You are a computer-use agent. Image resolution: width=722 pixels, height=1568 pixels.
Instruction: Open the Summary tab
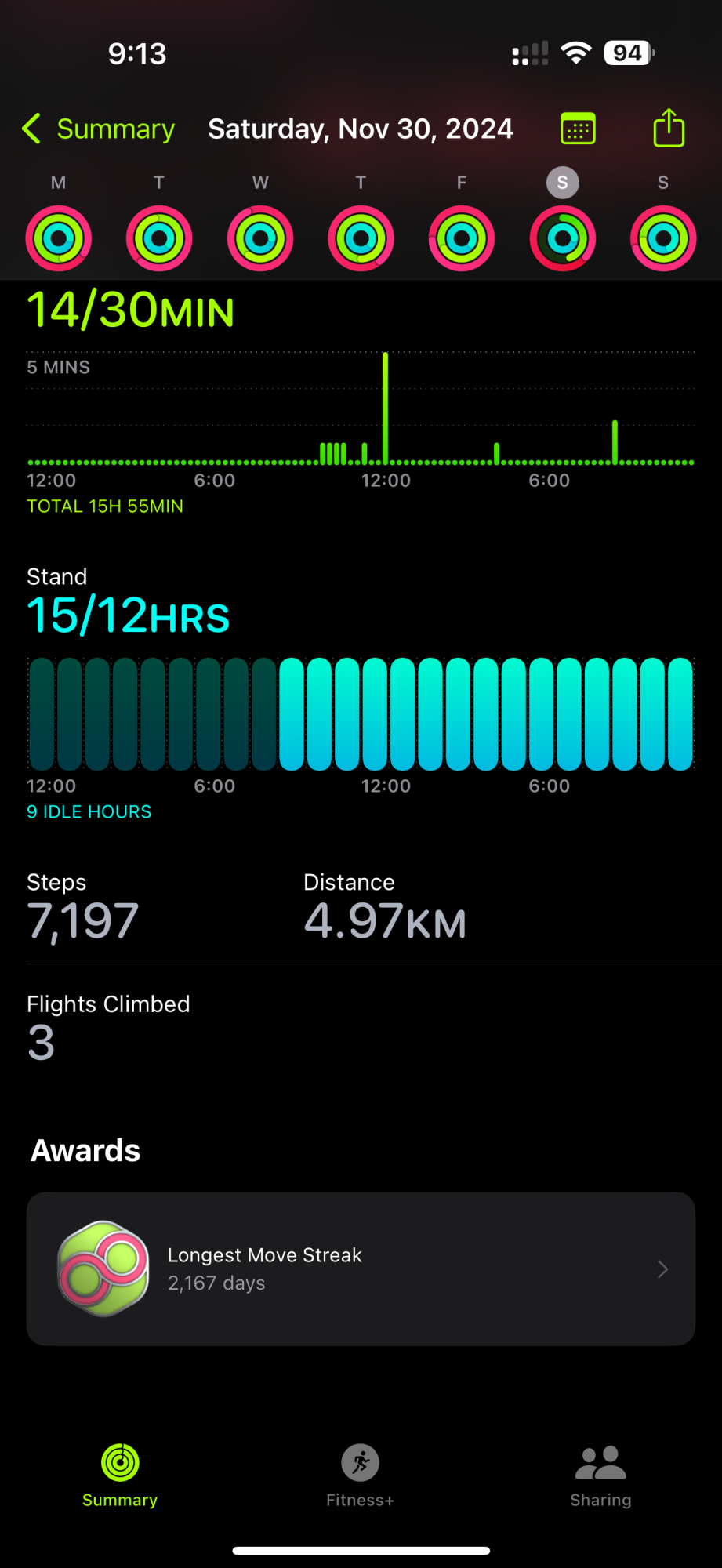coord(120,1475)
